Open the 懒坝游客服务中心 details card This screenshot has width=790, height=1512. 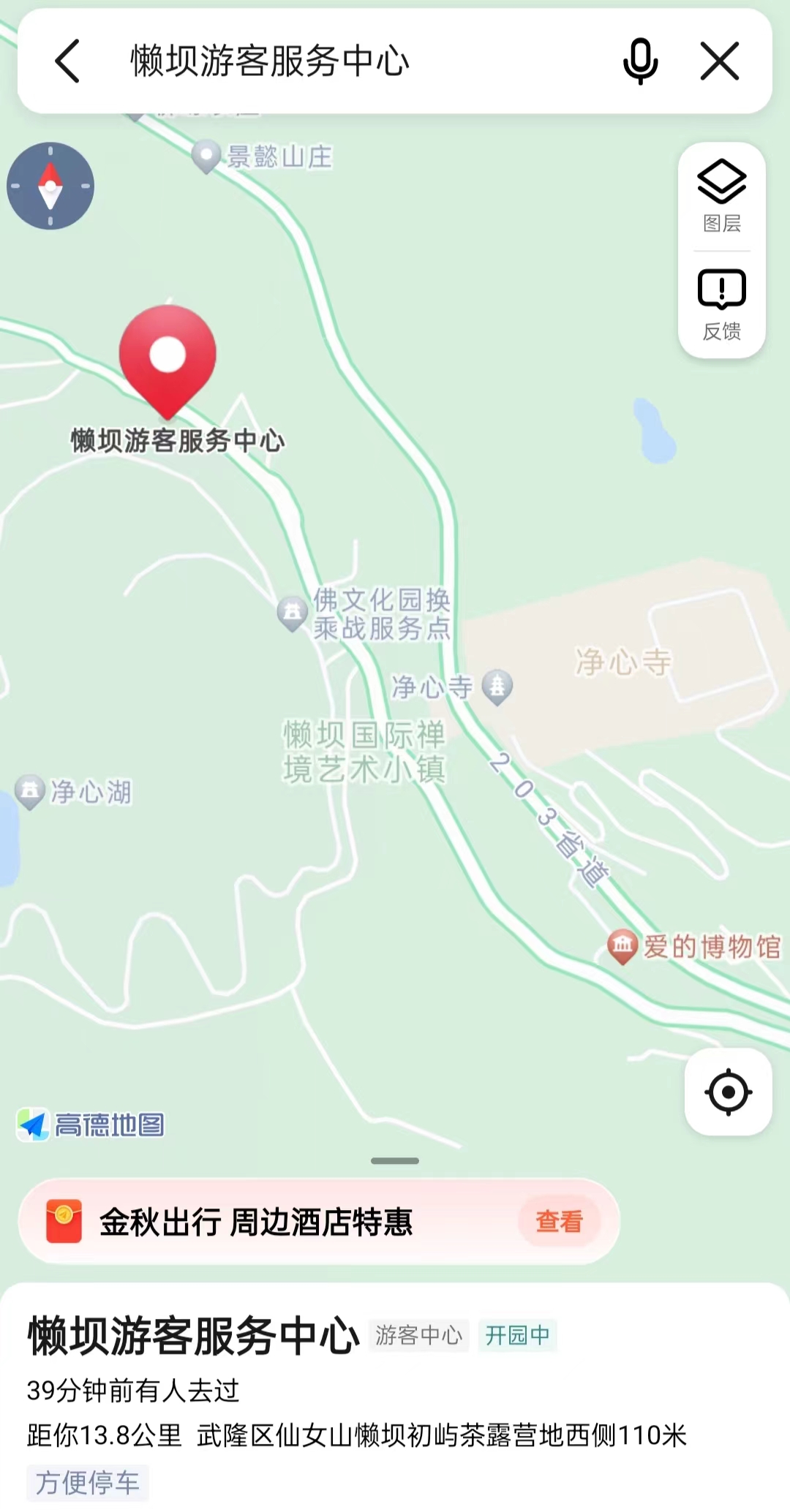[193, 1337]
